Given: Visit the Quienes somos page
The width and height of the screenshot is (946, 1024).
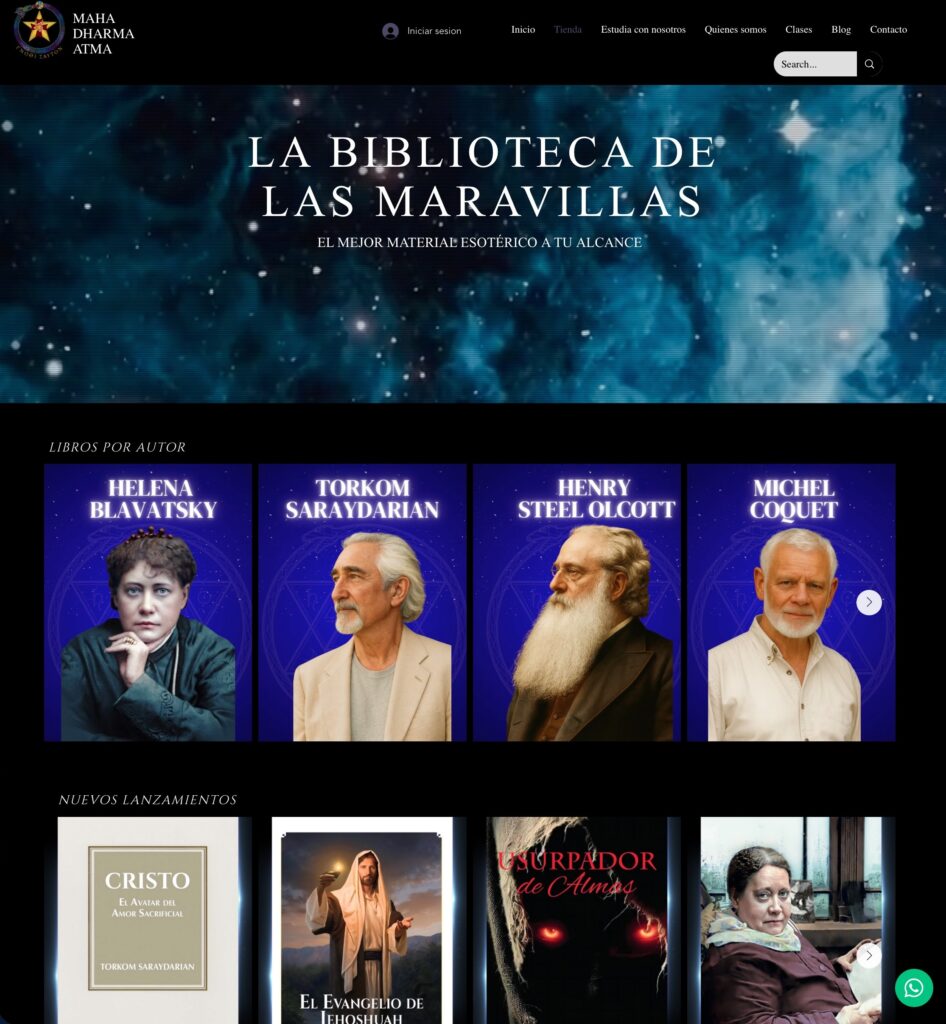Looking at the screenshot, I should [735, 30].
